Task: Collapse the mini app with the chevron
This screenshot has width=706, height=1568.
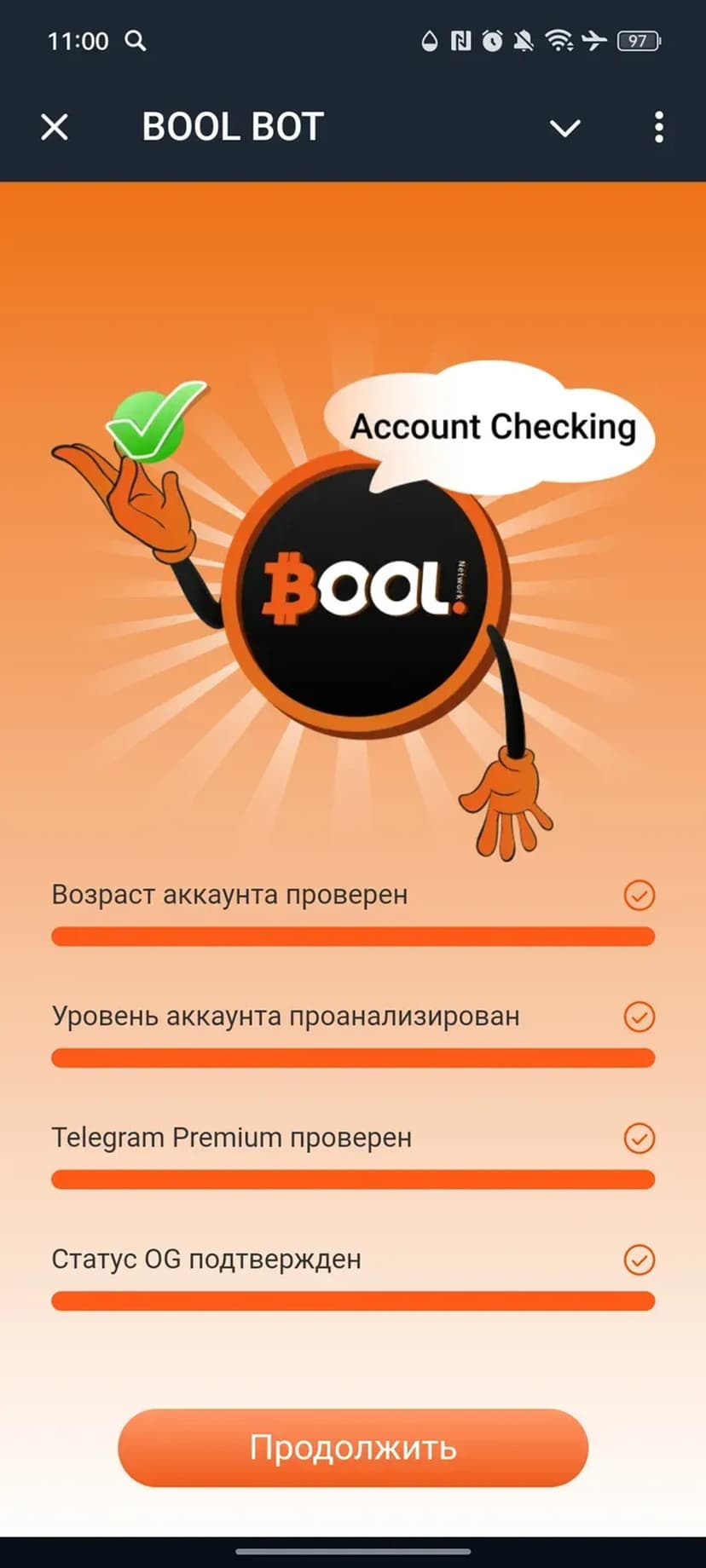Action: (564, 128)
